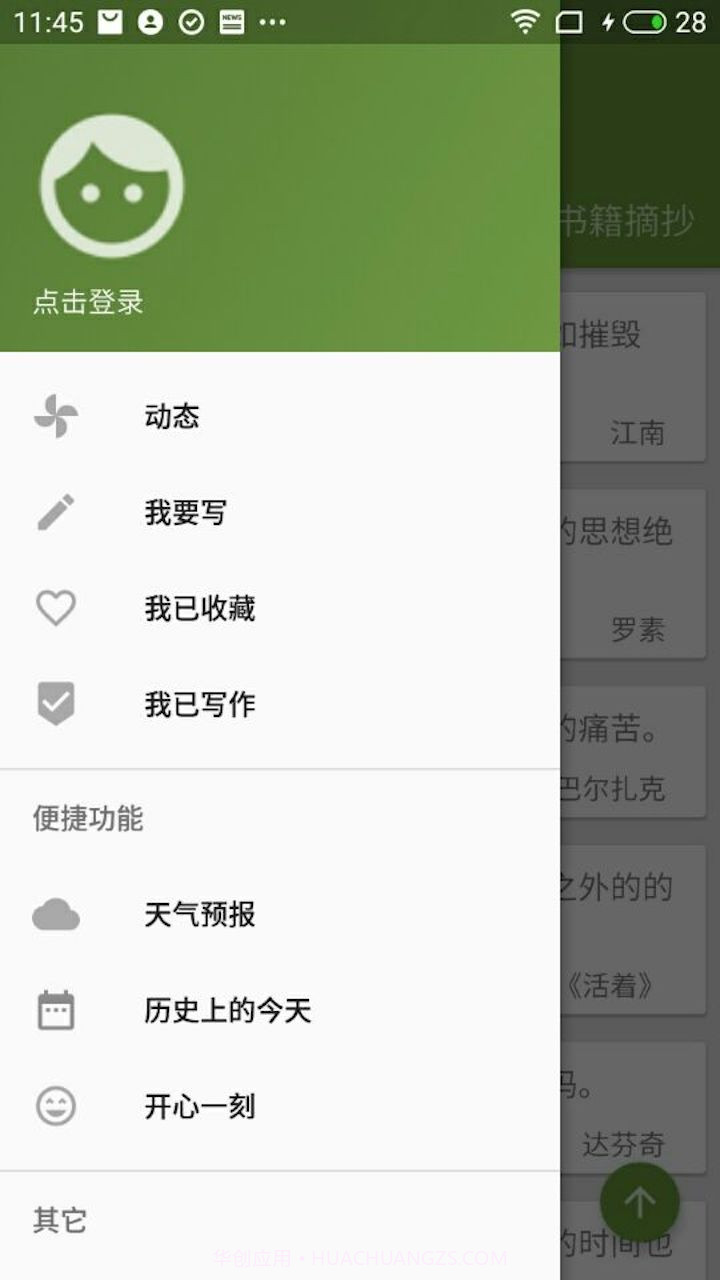Tap the smiley icon for 开心一刻
The image size is (720, 1280).
tap(57, 1106)
